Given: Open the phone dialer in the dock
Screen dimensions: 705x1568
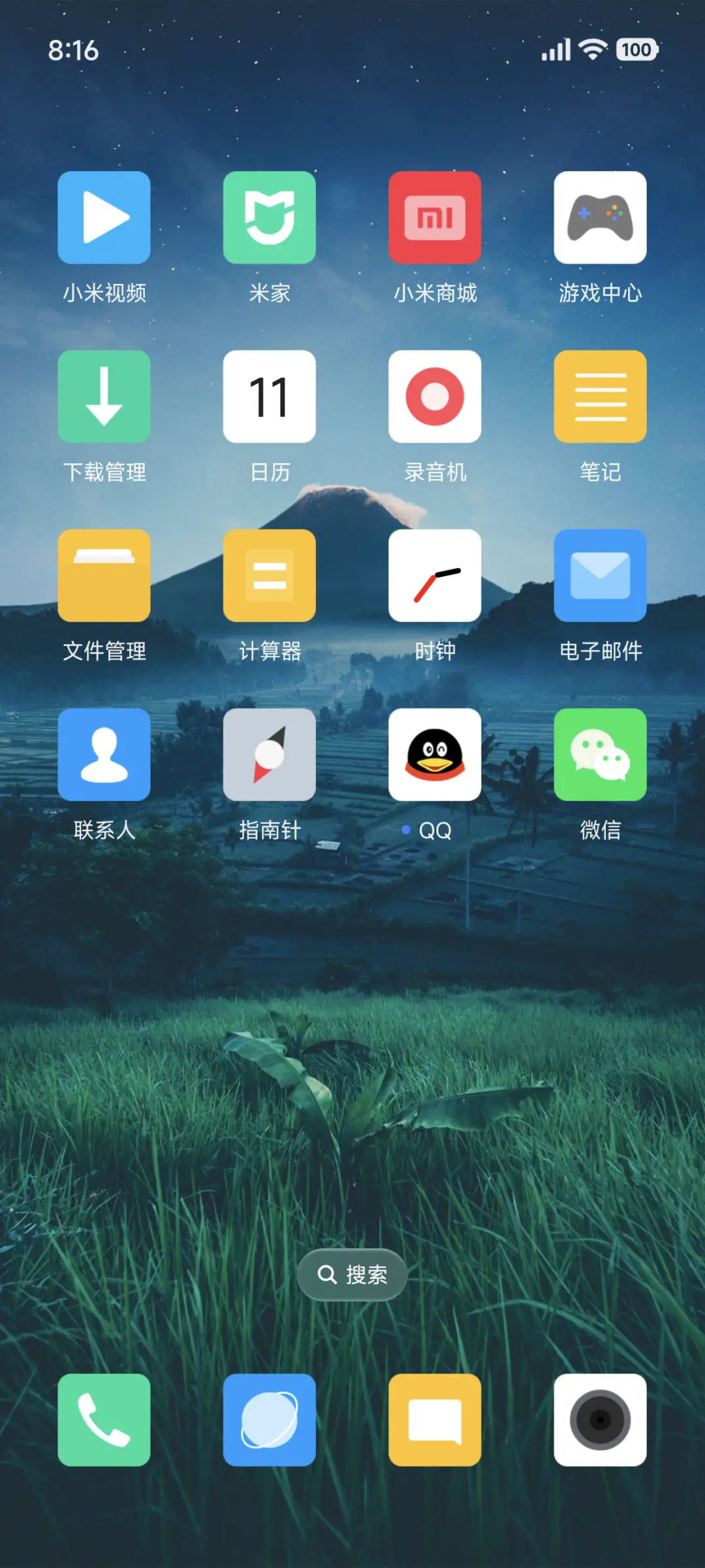Looking at the screenshot, I should [x=104, y=1420].
